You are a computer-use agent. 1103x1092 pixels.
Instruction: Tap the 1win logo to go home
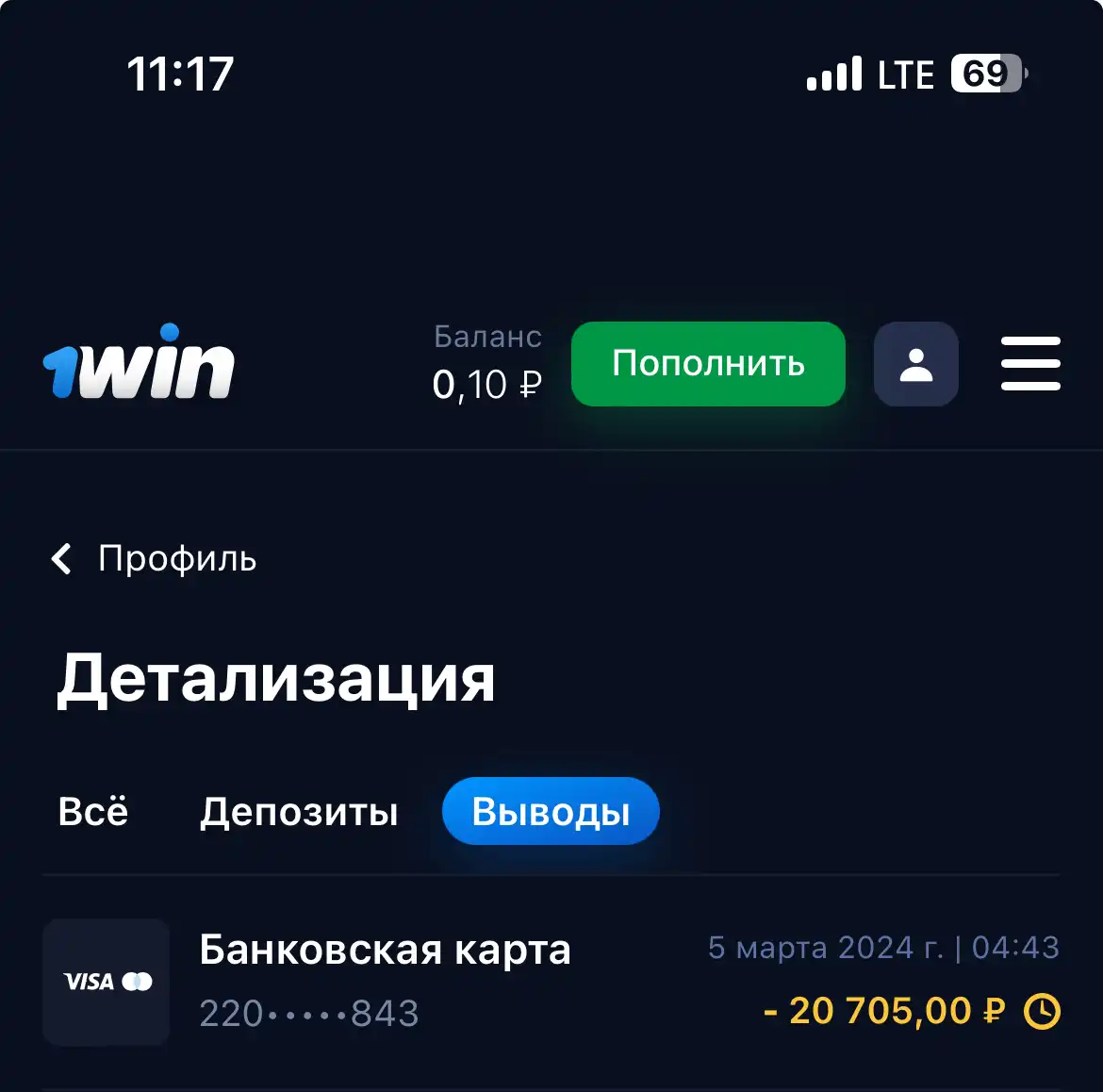139,364
